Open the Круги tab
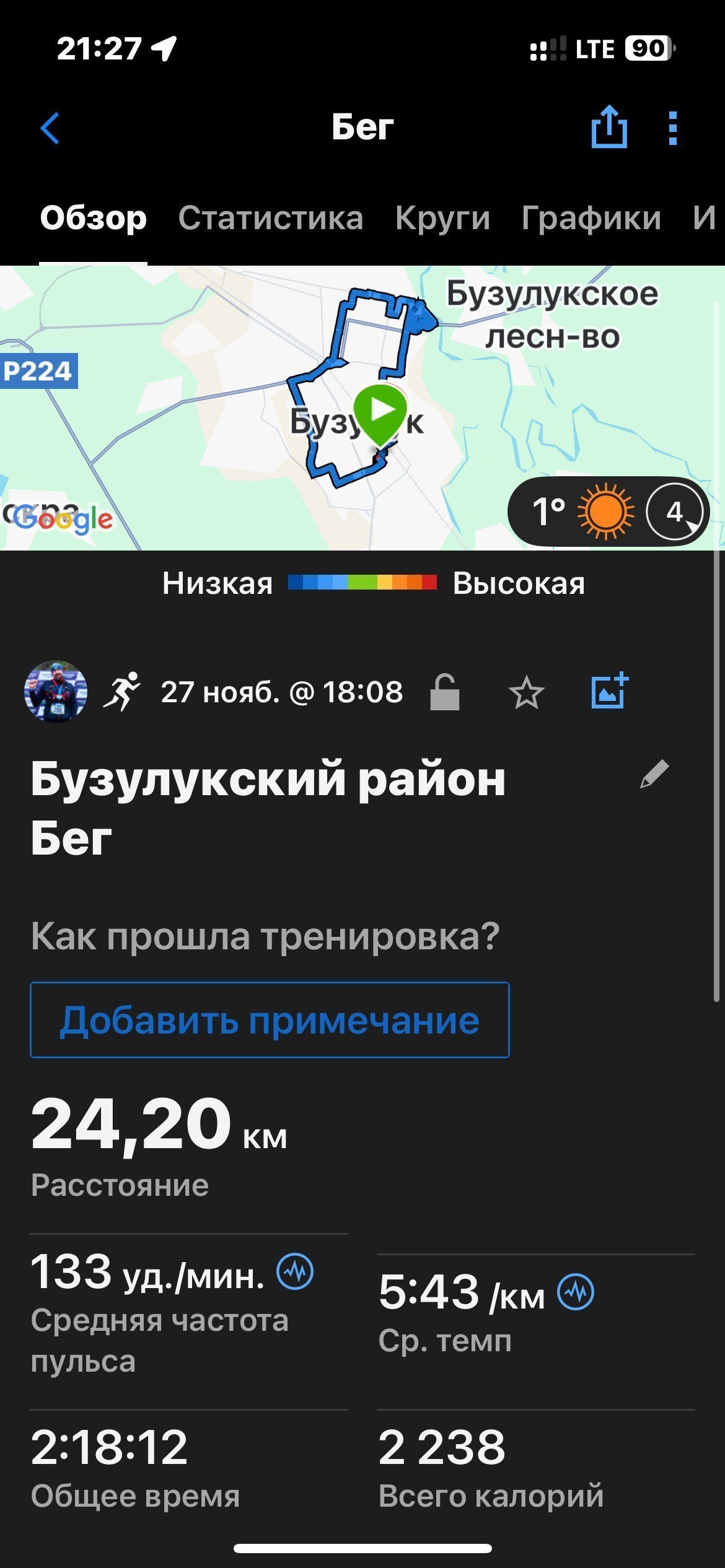 tap(442, 218)
